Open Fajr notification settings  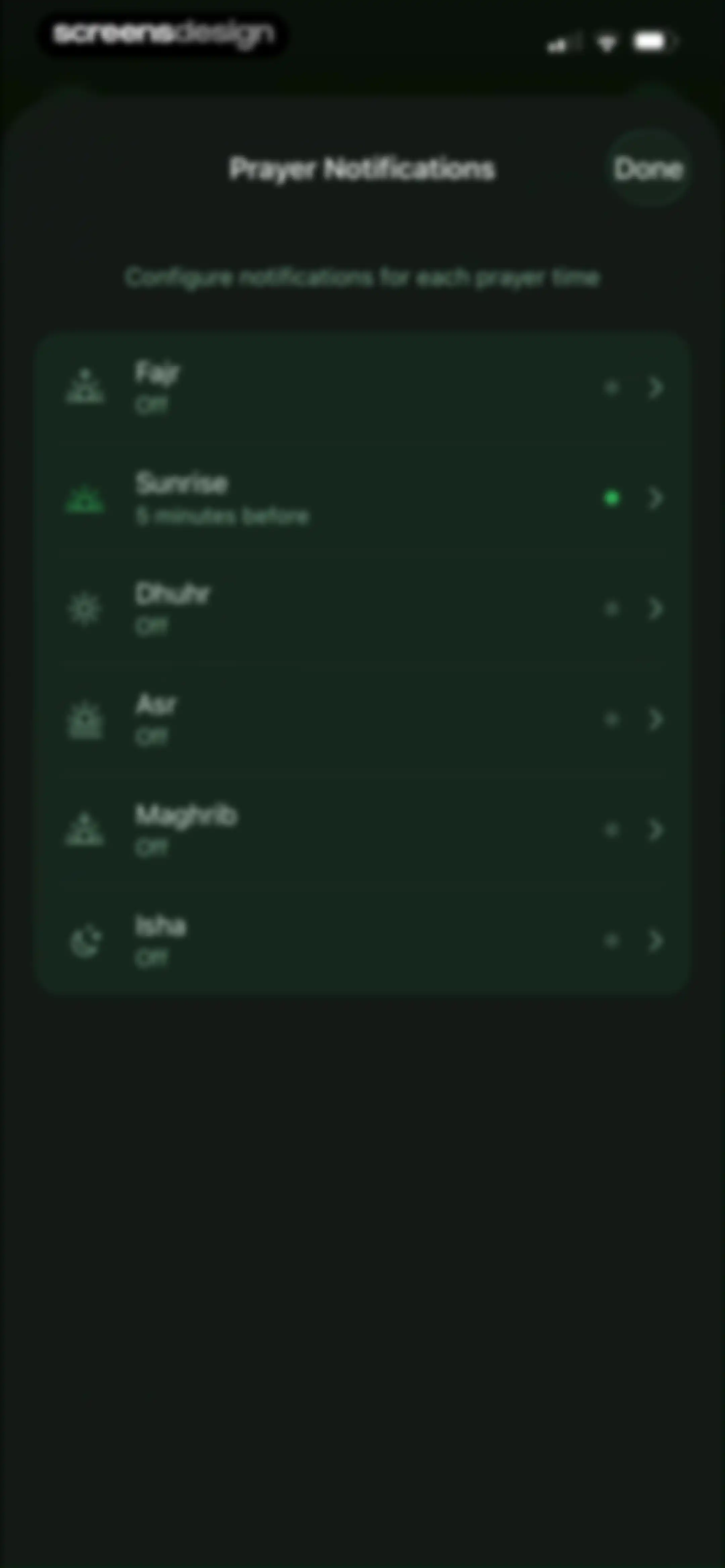[x=363, y=388]
